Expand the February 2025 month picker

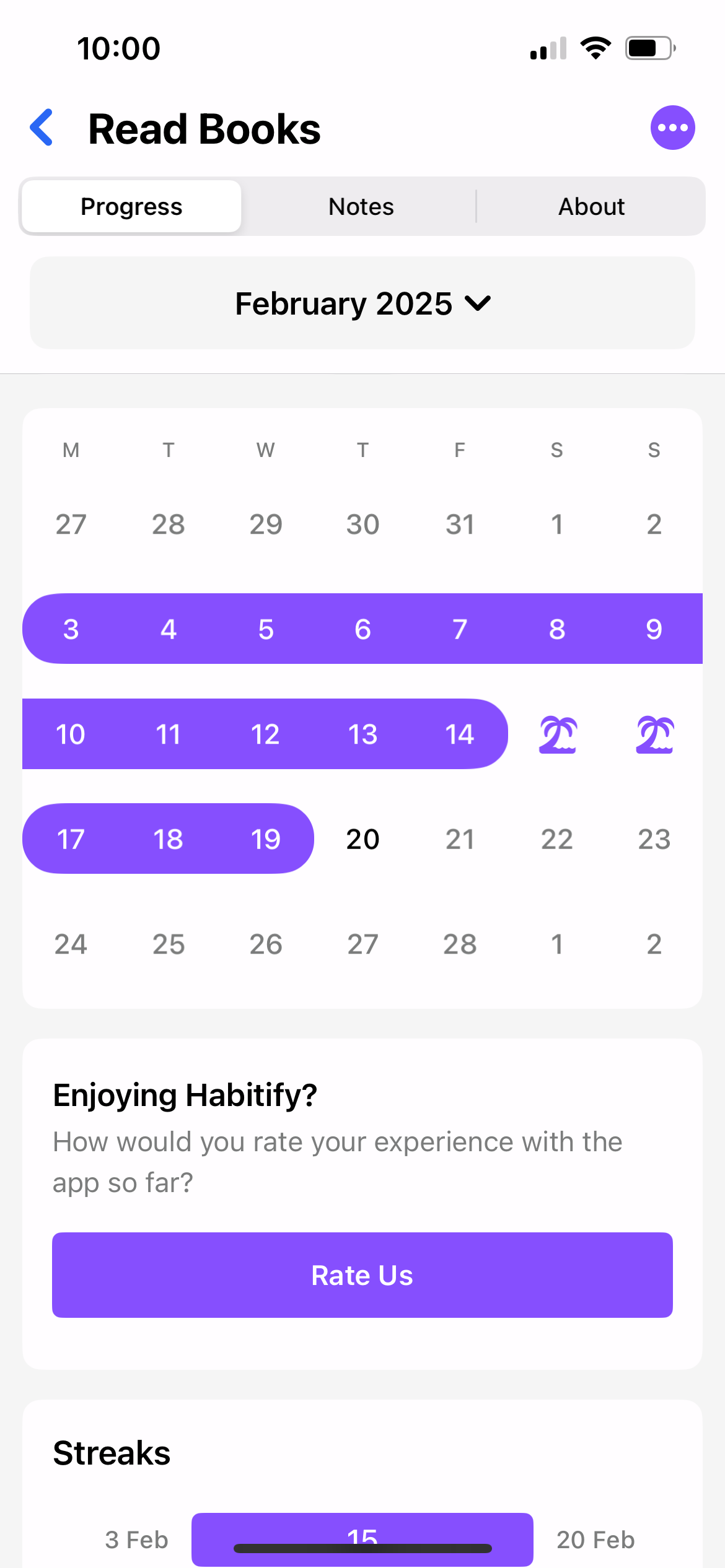click(362, 303)
